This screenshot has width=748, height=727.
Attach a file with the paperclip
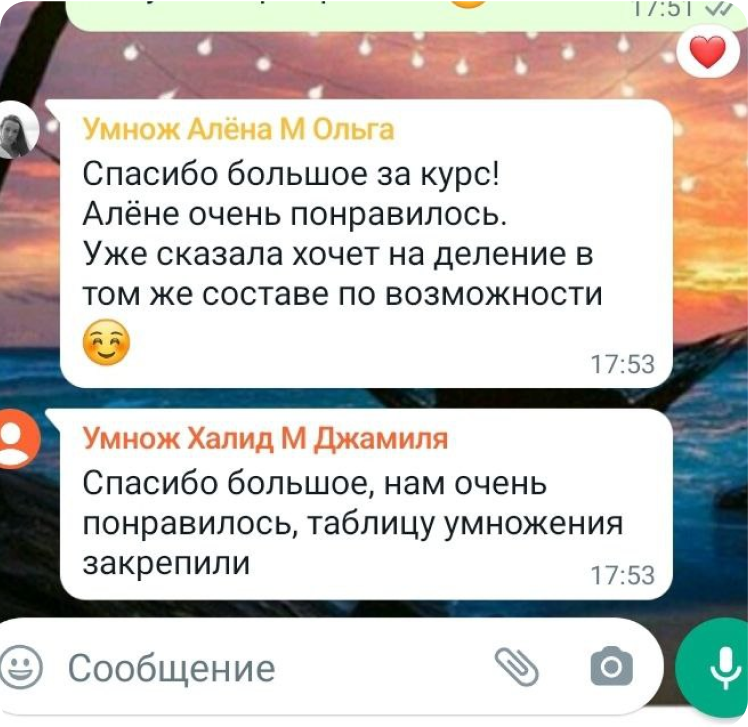[517, 667]
